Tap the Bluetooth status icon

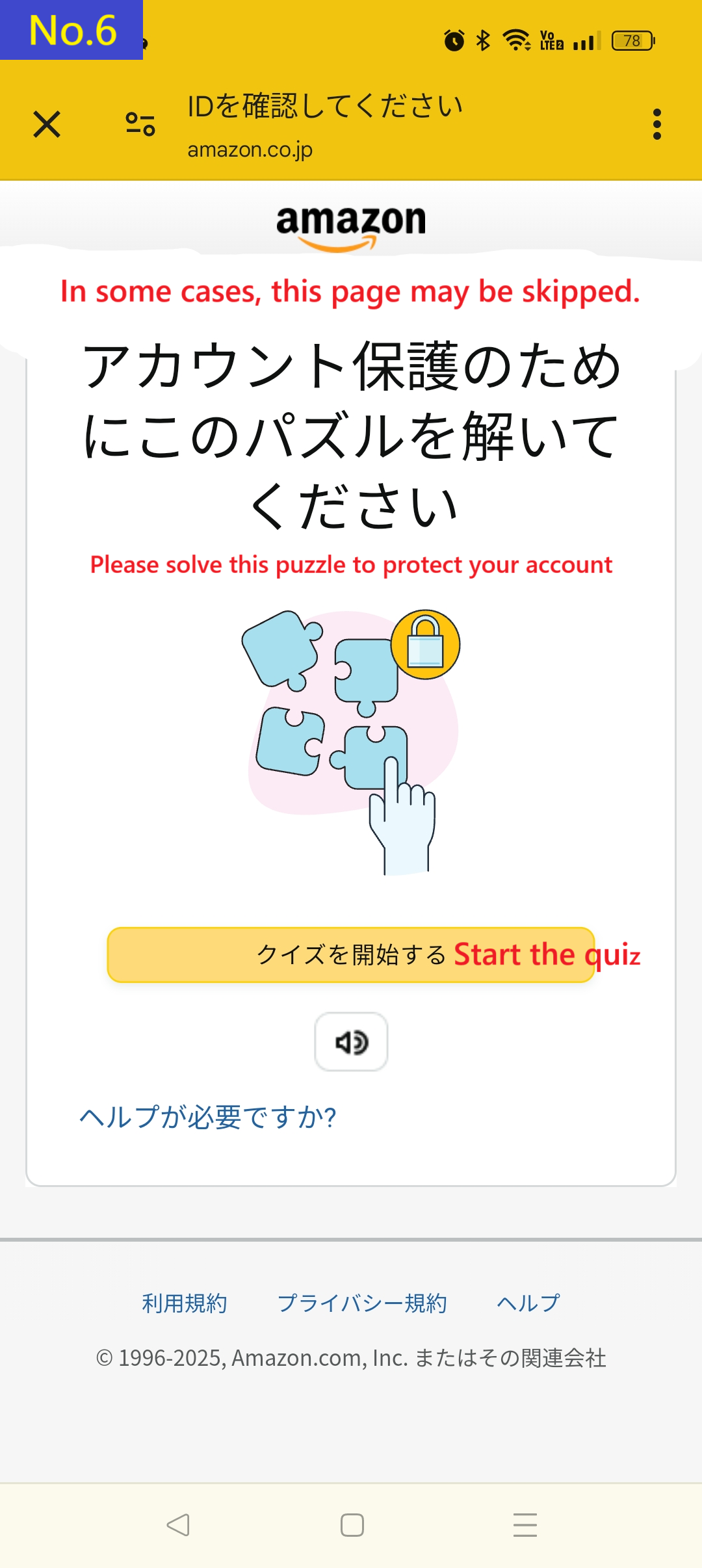(x=482, y=41)
